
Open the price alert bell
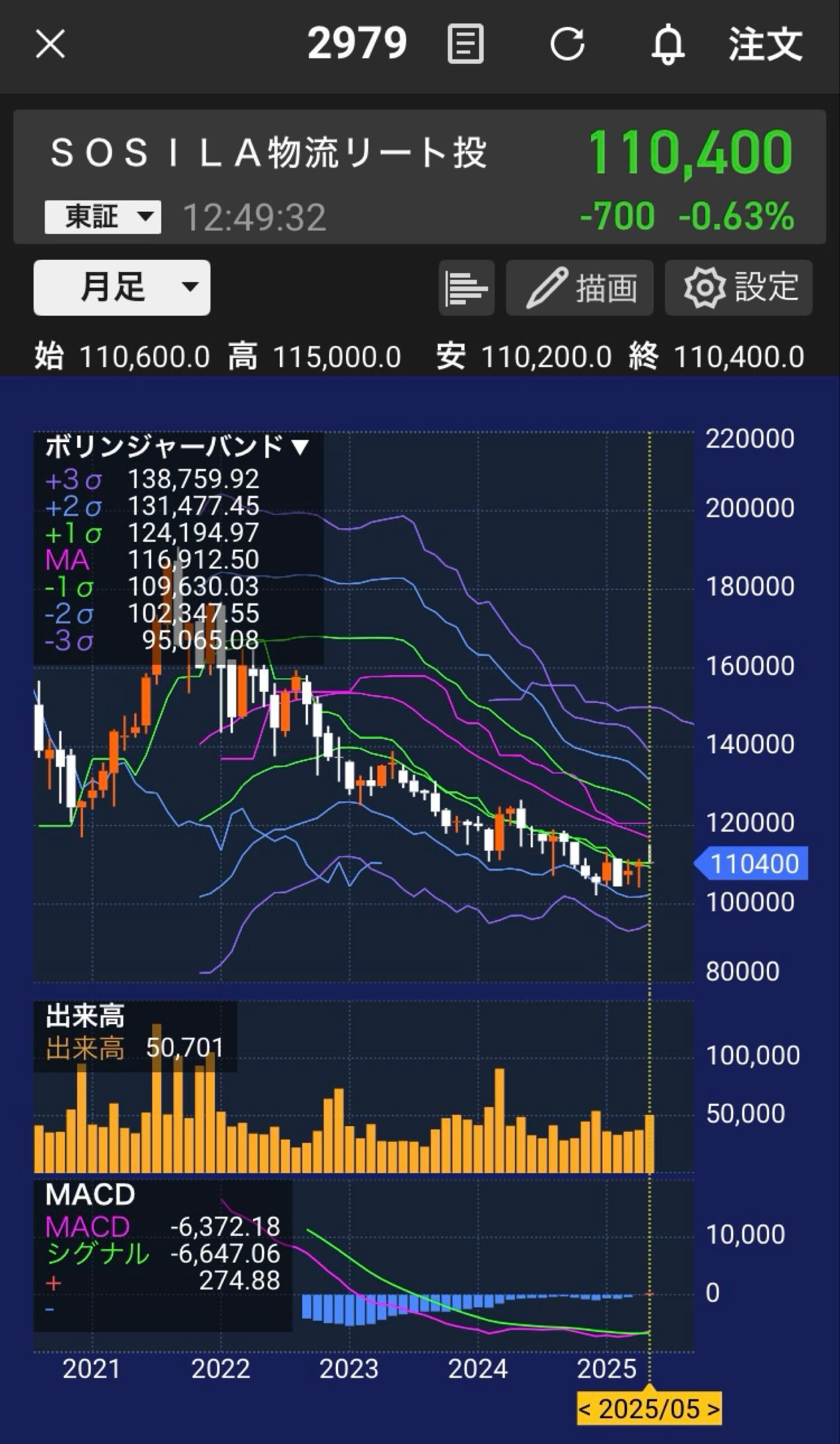tap(668, 45)
